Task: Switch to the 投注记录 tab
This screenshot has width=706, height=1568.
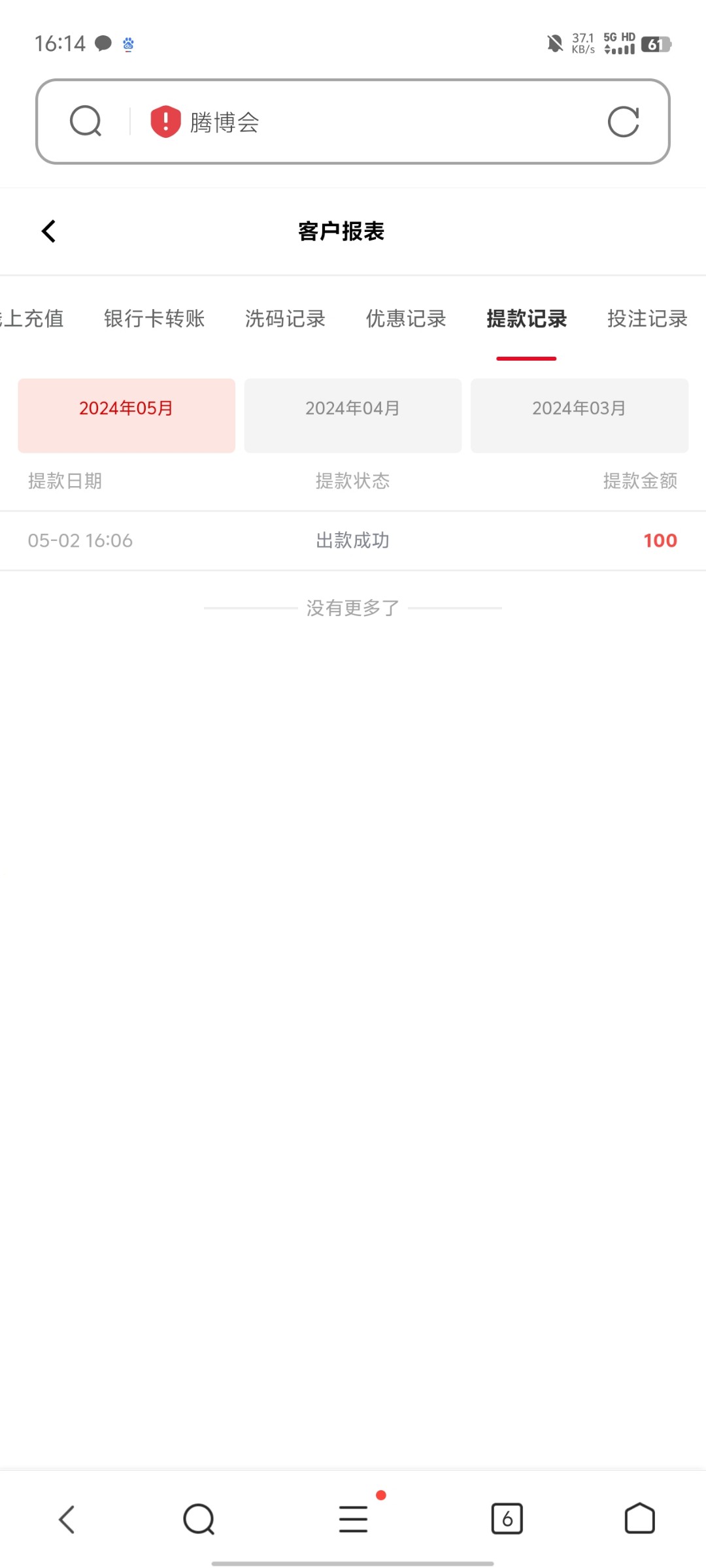Action: pos(646,319)
